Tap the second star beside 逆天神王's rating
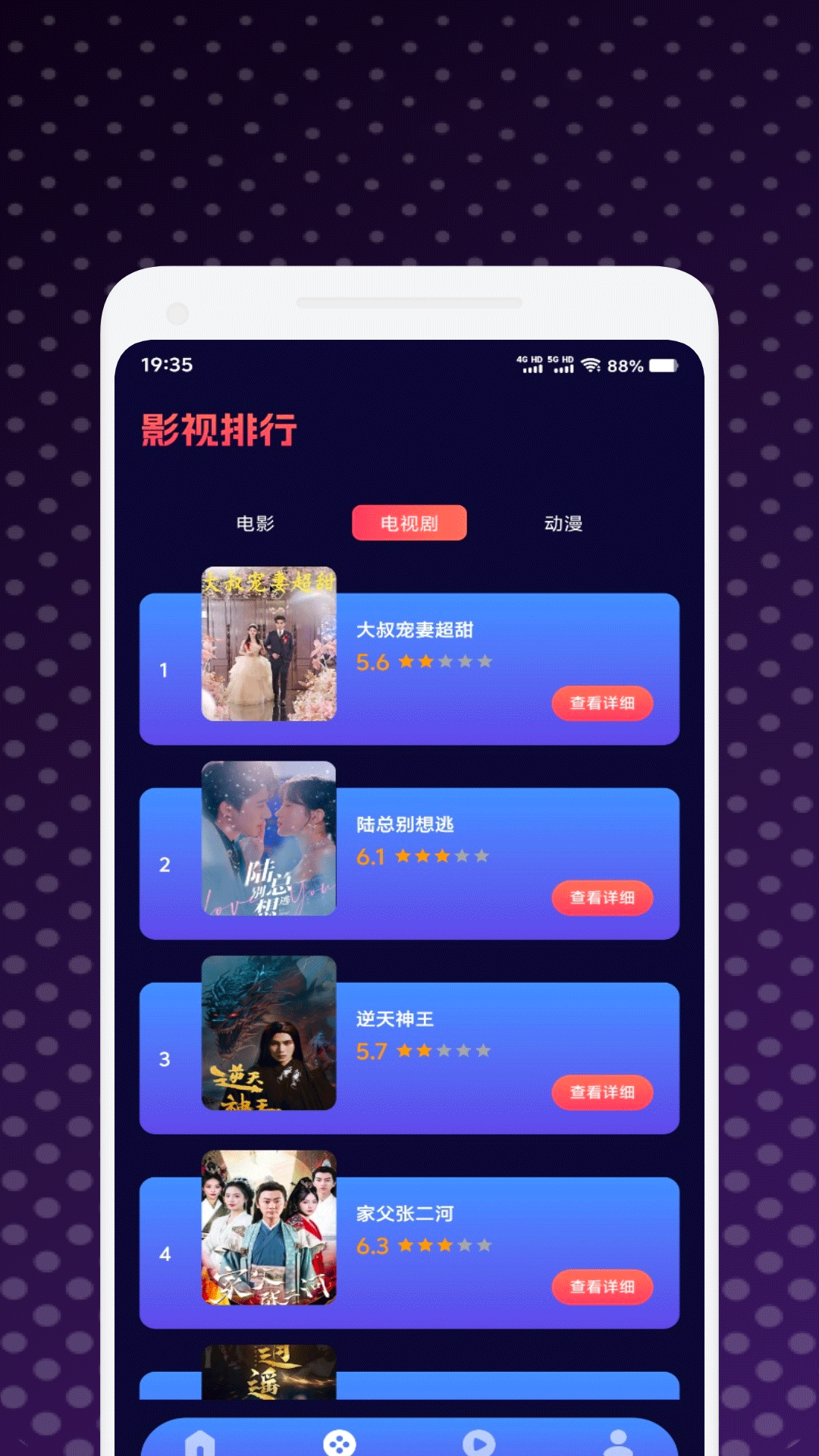The image size is (819, 1456). (x=422, y=1050)
